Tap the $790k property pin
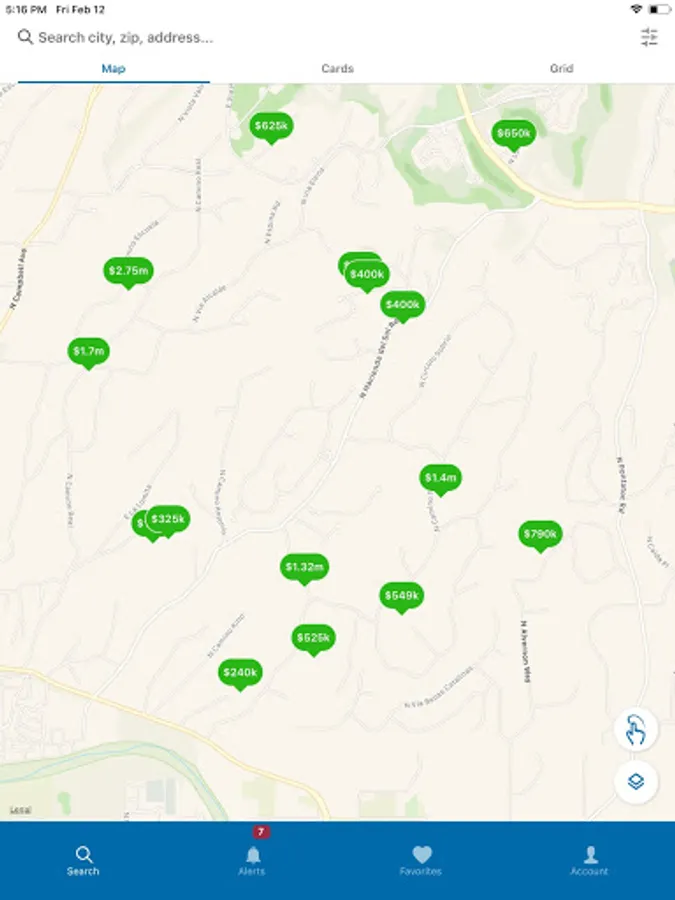 [540, 535]
